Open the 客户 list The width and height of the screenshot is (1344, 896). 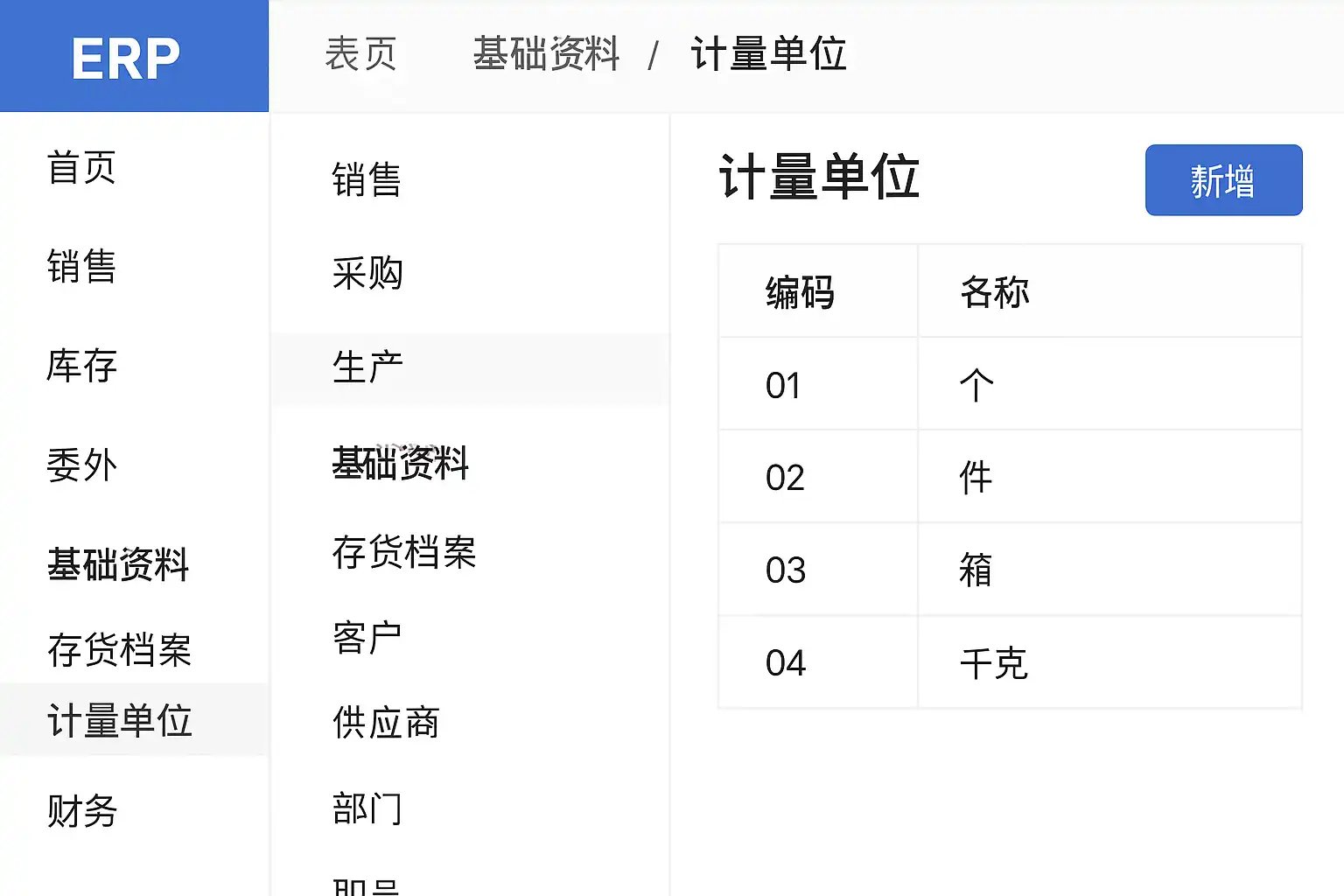pyautogui.click(x=367, y=638)
